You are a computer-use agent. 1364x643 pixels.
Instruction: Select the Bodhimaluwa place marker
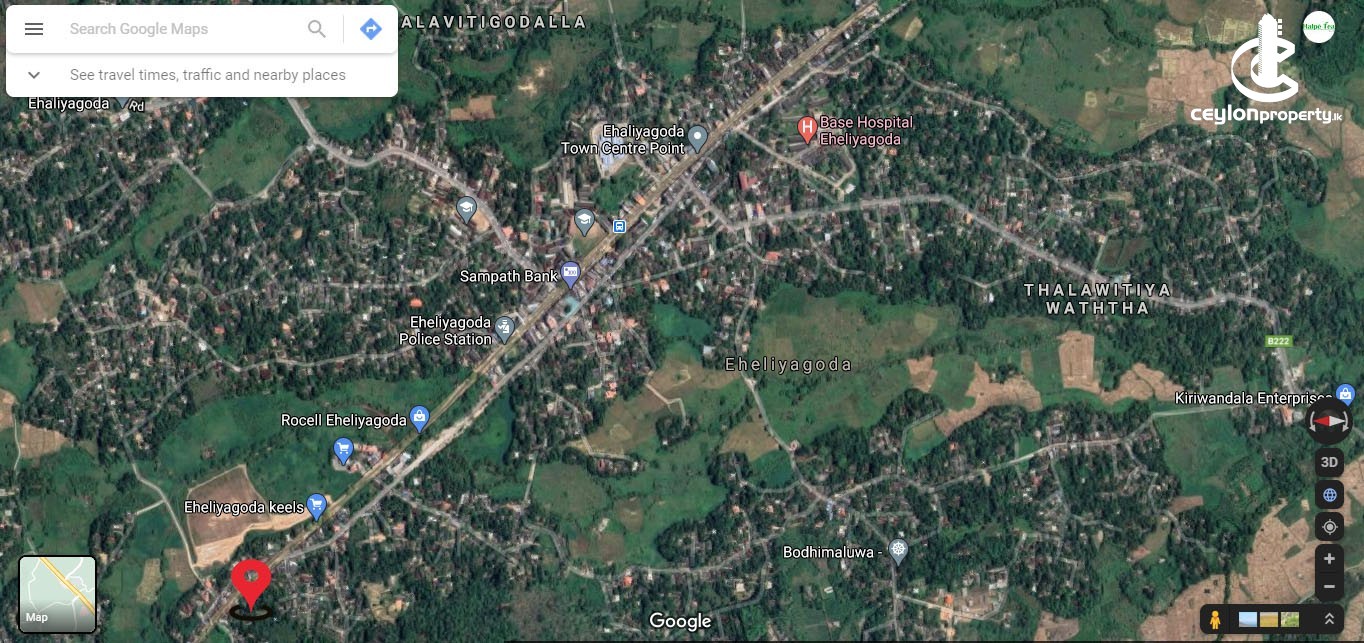click(x=898, y=551)
